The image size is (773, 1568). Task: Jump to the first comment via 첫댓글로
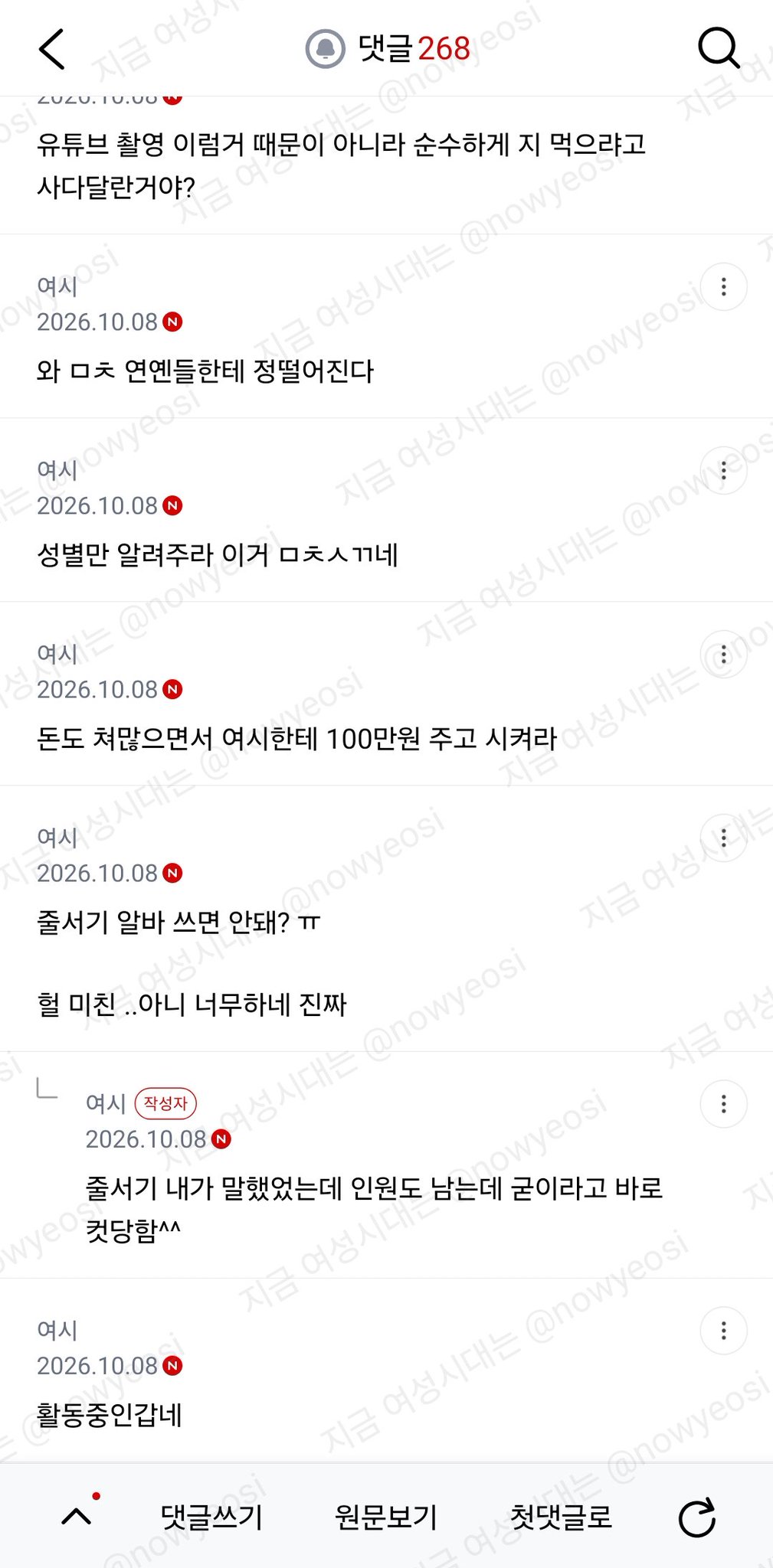(561, 1517)
